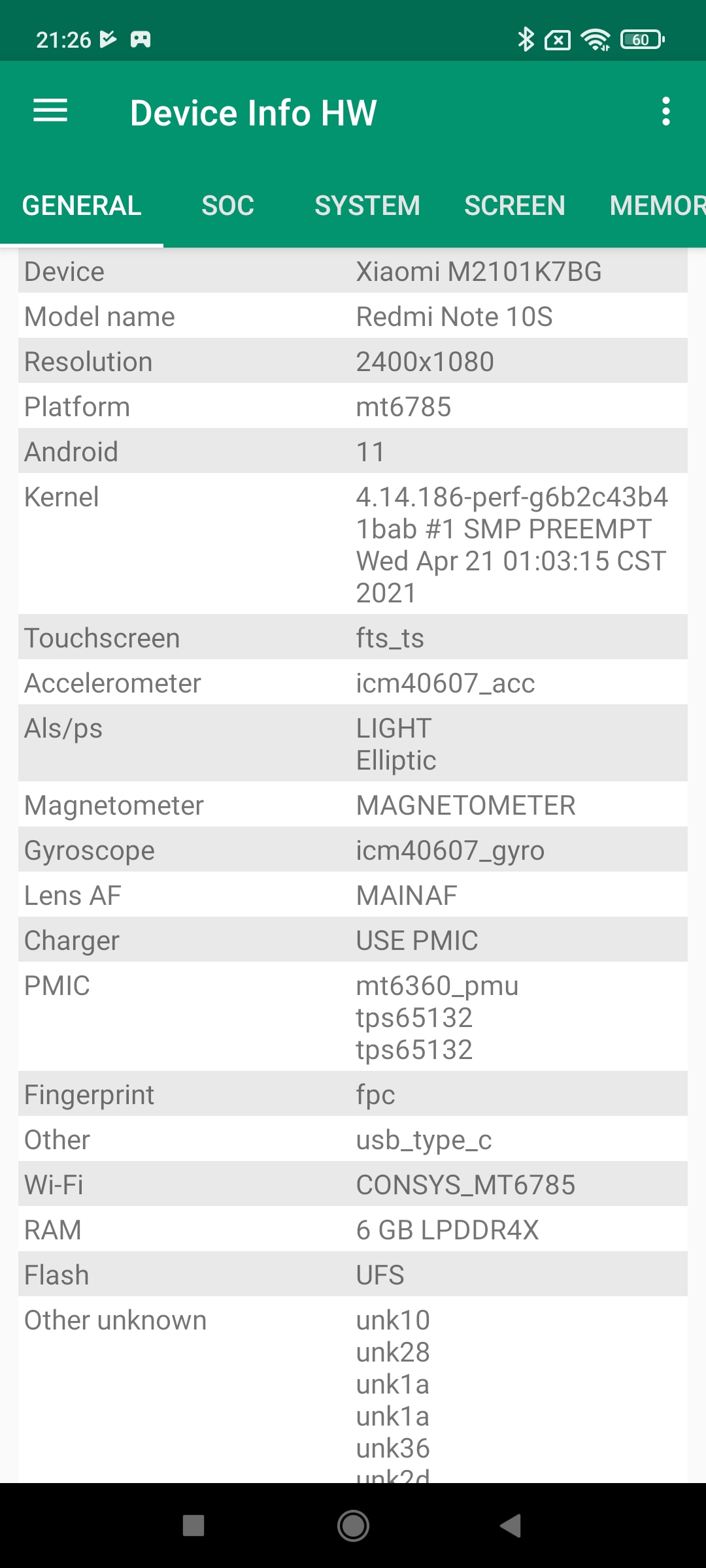Select the GENERAL tab
Image resolution: width=706 pixels, height=1568 pixels.
click(82, 206)
